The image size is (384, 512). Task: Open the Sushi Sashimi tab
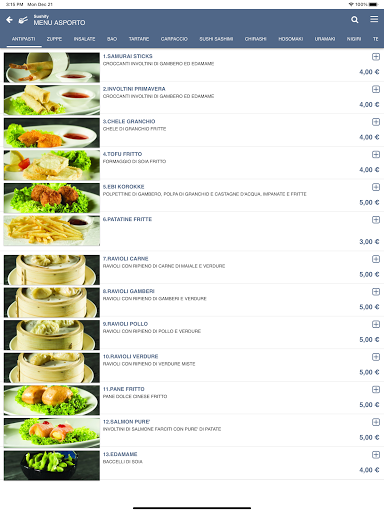[x=216, y=39]
